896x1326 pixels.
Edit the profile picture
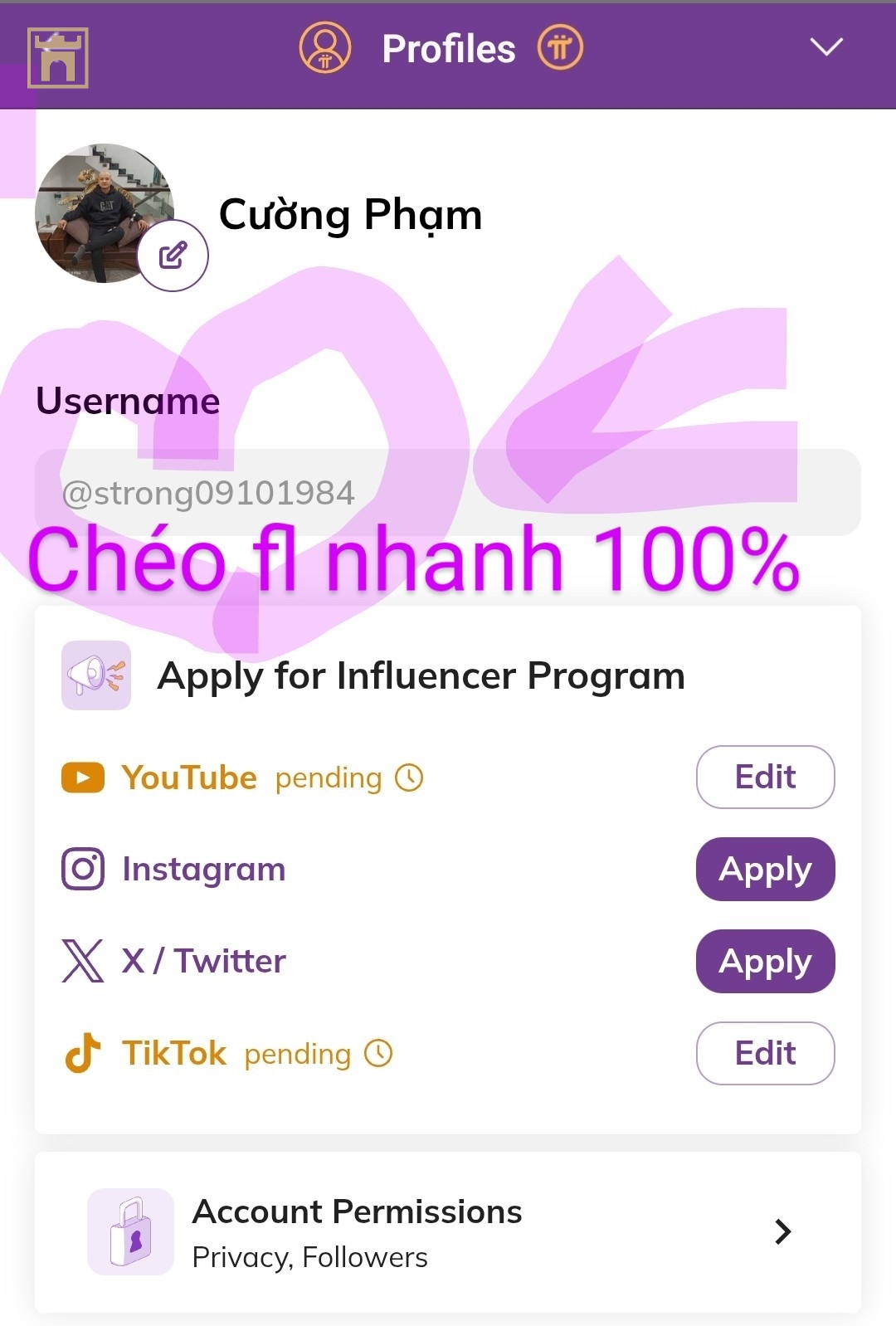coord(173,256)
